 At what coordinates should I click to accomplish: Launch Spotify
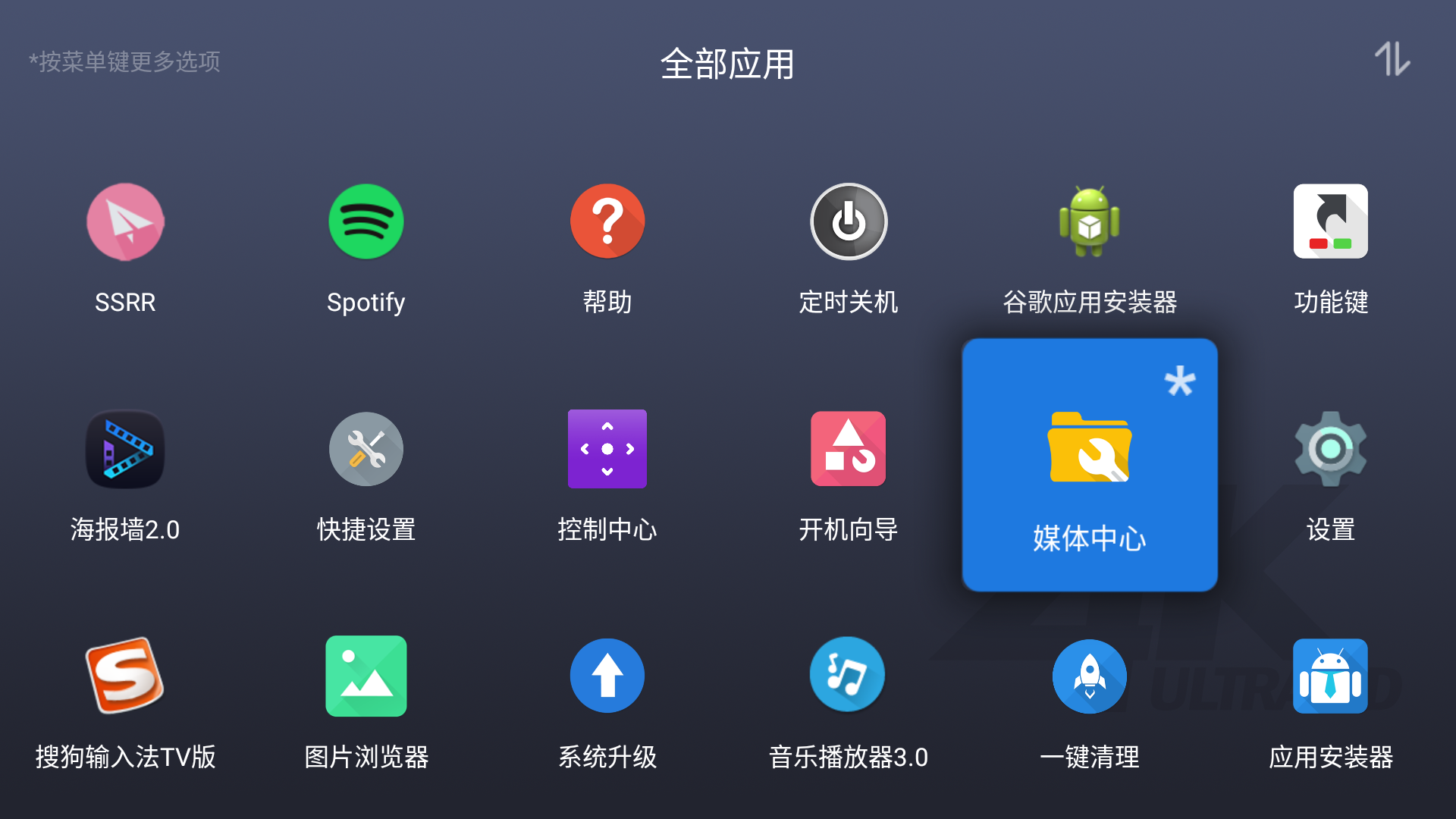pos(366,222)
